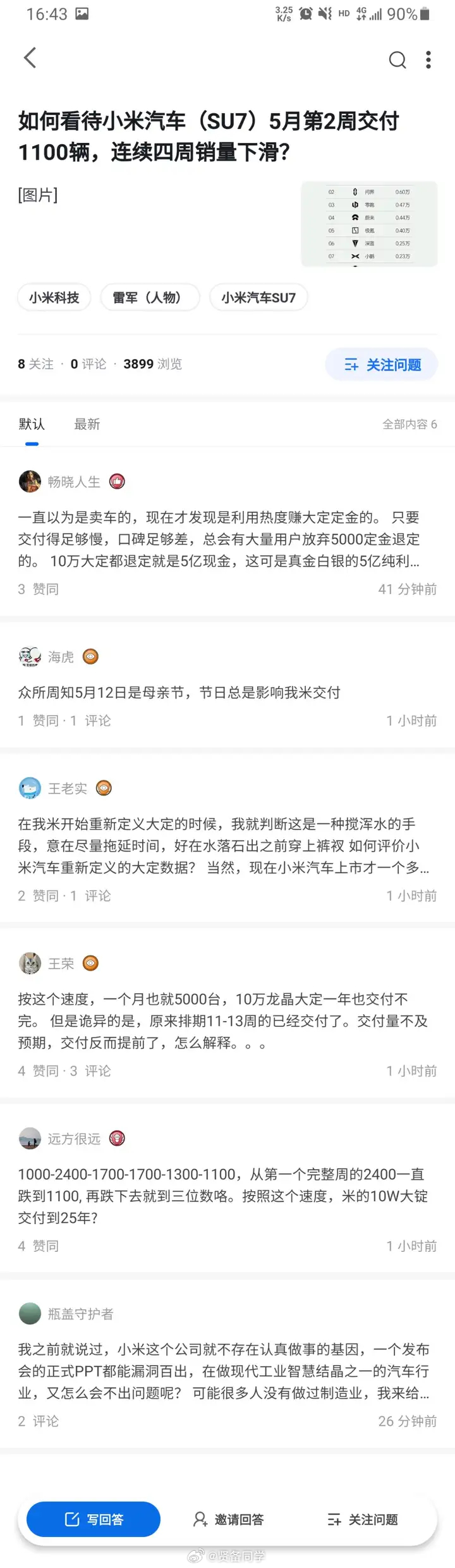Image resolution: width=455 pixels, height=1568 pixels.
Task: Tap 关注问题 in the bottom bar
Action: [x=363, y=1519]
